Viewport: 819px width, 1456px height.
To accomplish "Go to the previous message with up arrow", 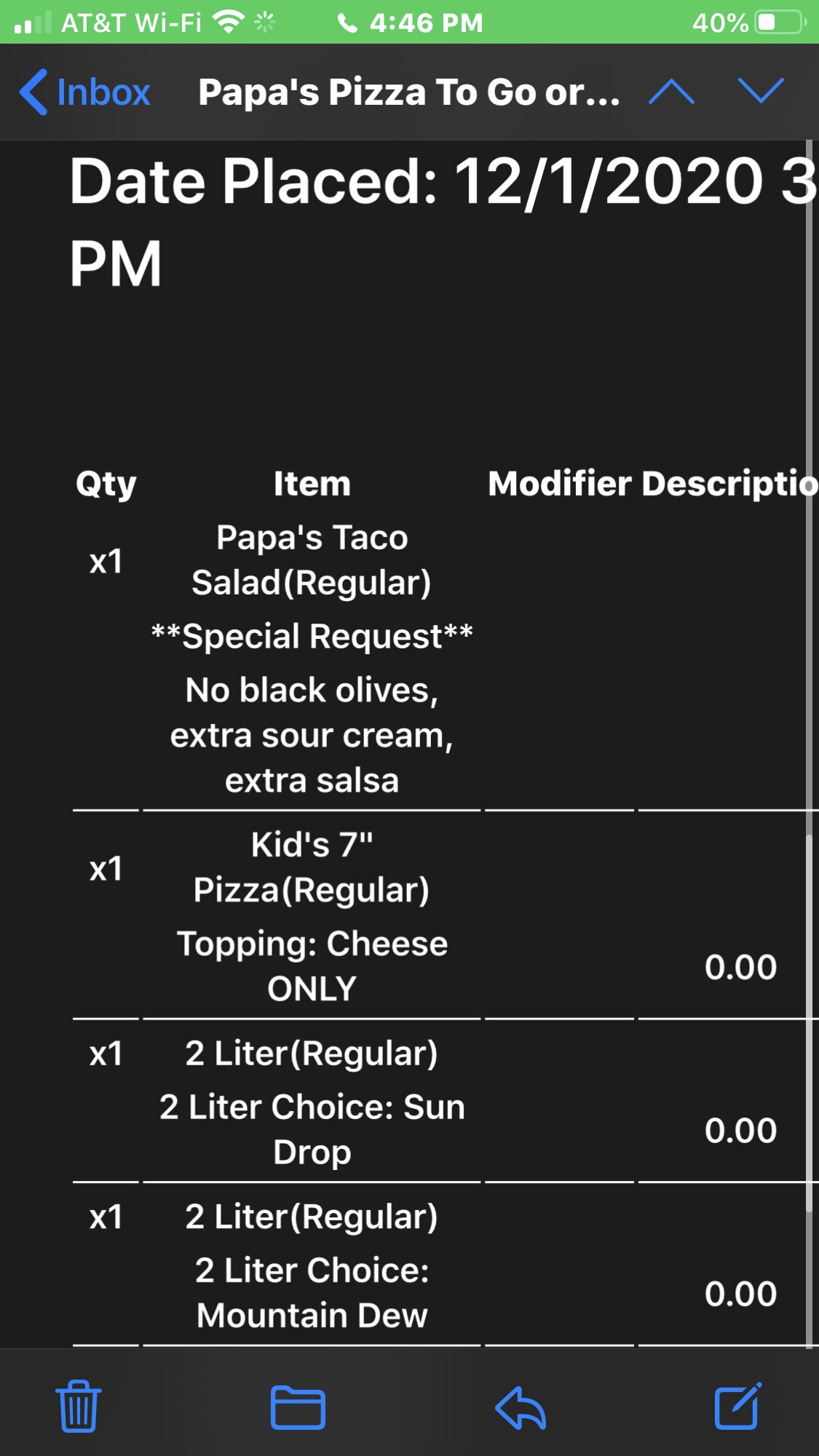I will pos(671,92).
